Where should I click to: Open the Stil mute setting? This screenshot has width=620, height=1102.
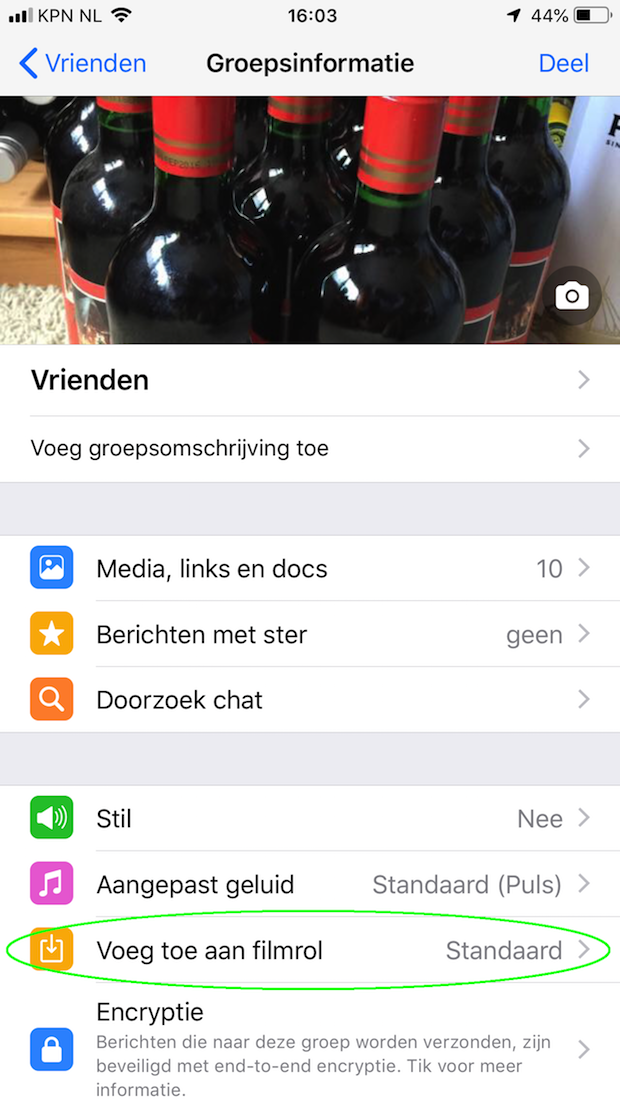[310, 819]
